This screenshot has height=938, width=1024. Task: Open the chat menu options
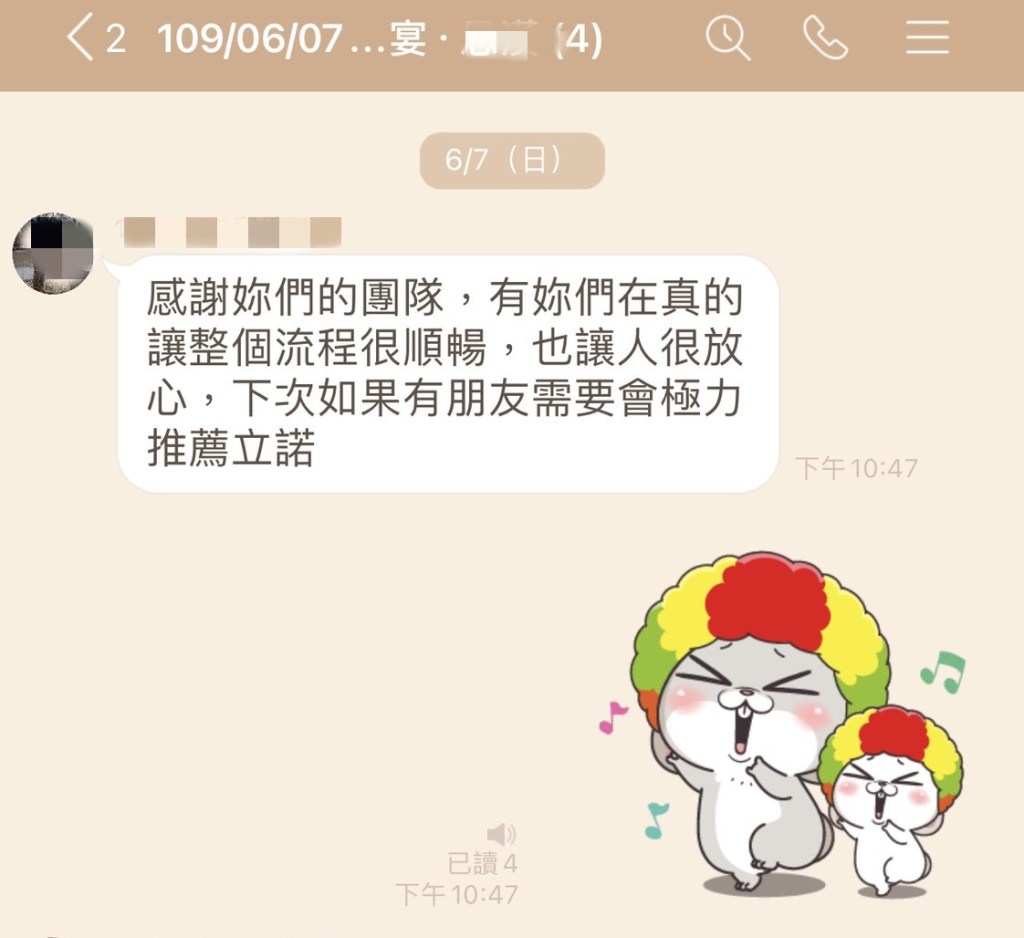[x=927, y=40]
